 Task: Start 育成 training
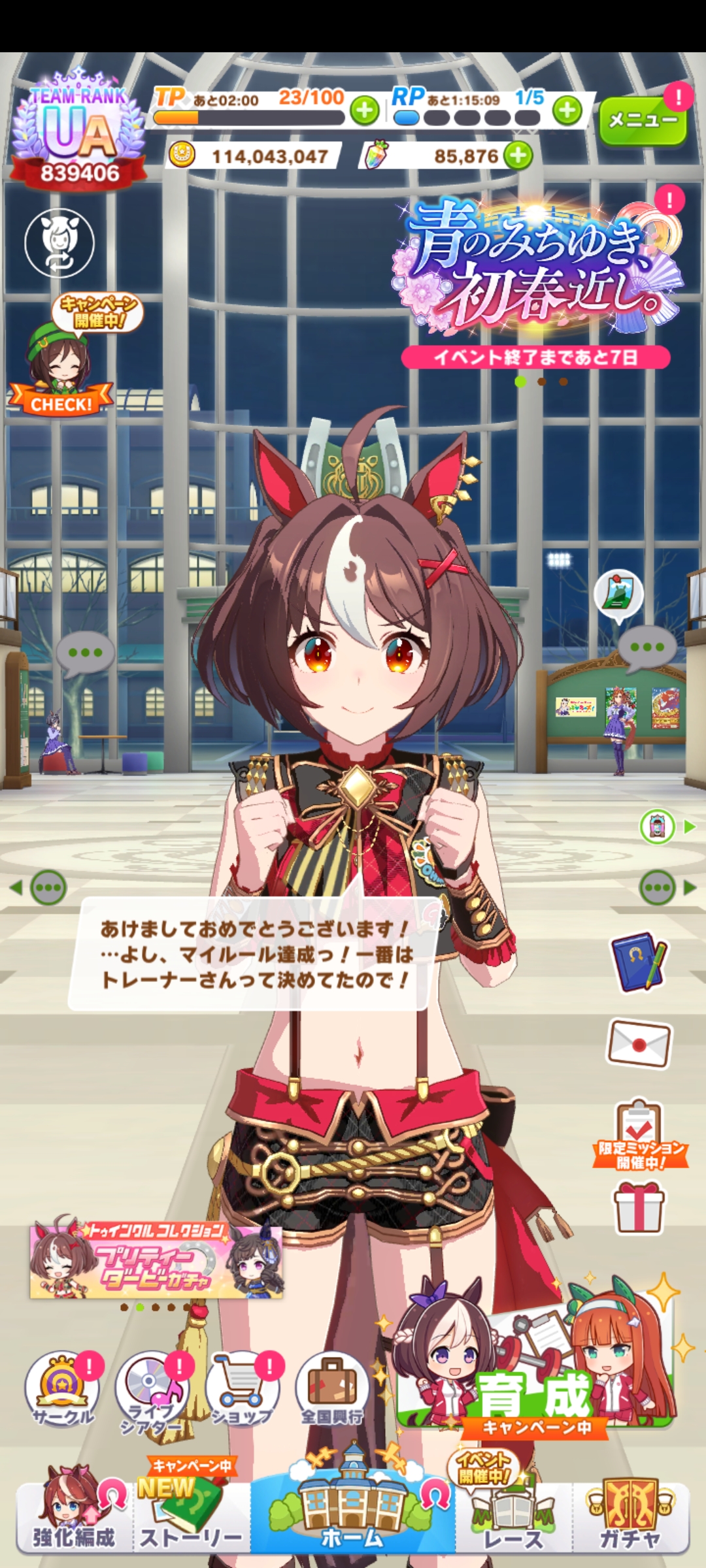(536, 1372)
